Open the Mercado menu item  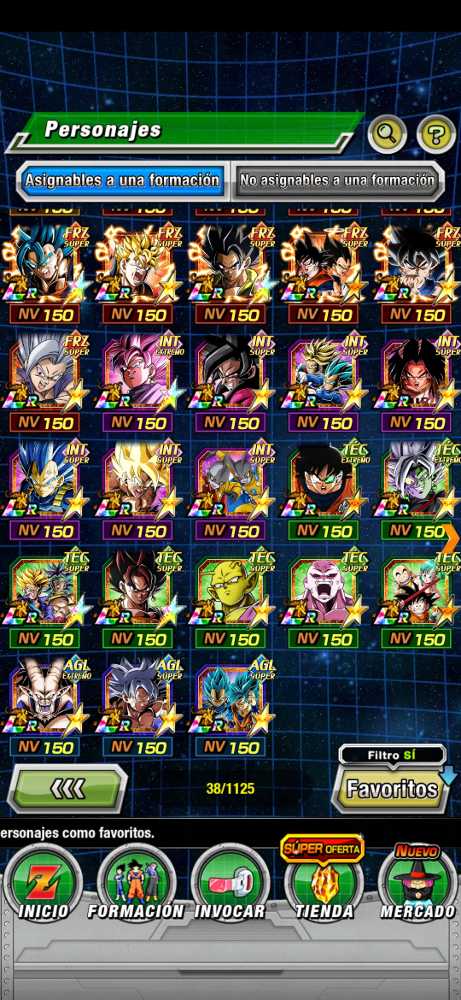(x=417, y=882)
